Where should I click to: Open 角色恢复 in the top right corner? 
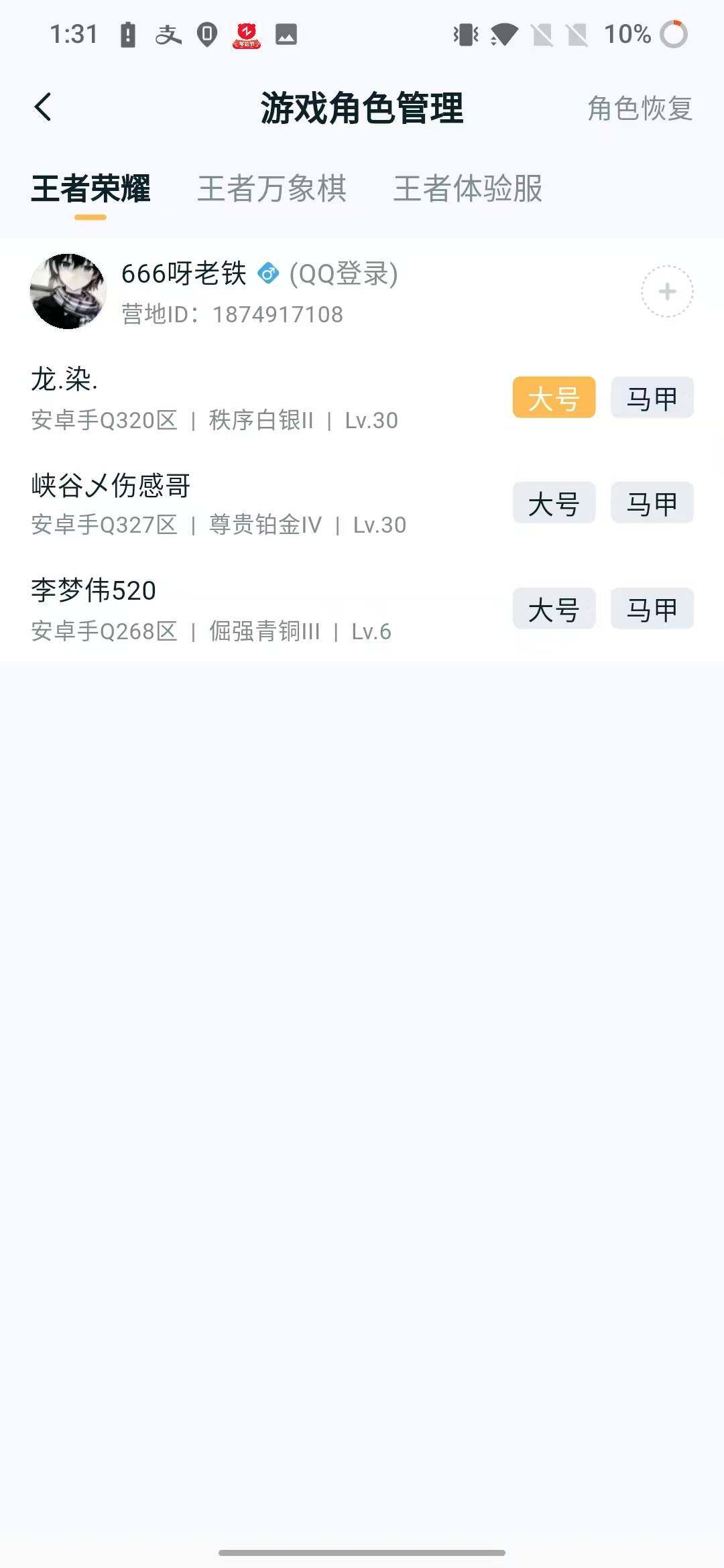639,109
